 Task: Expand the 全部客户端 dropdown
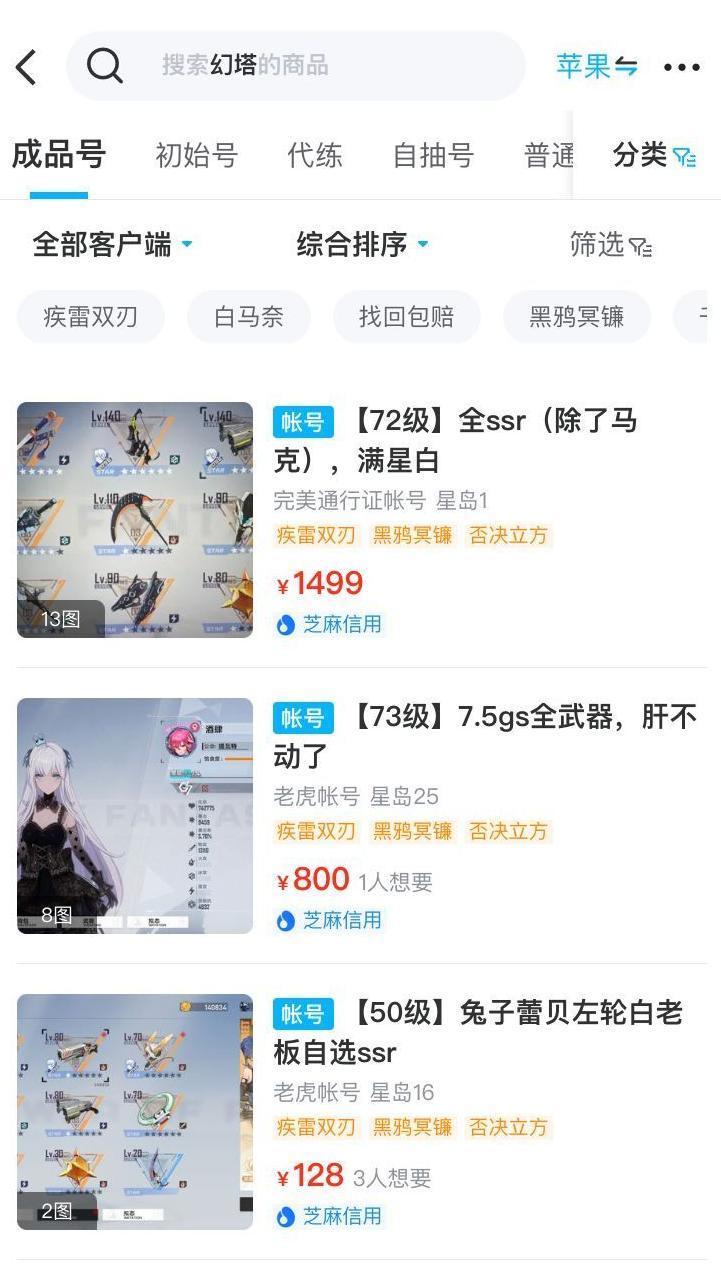pyautogui.click(x=112, y=244)
